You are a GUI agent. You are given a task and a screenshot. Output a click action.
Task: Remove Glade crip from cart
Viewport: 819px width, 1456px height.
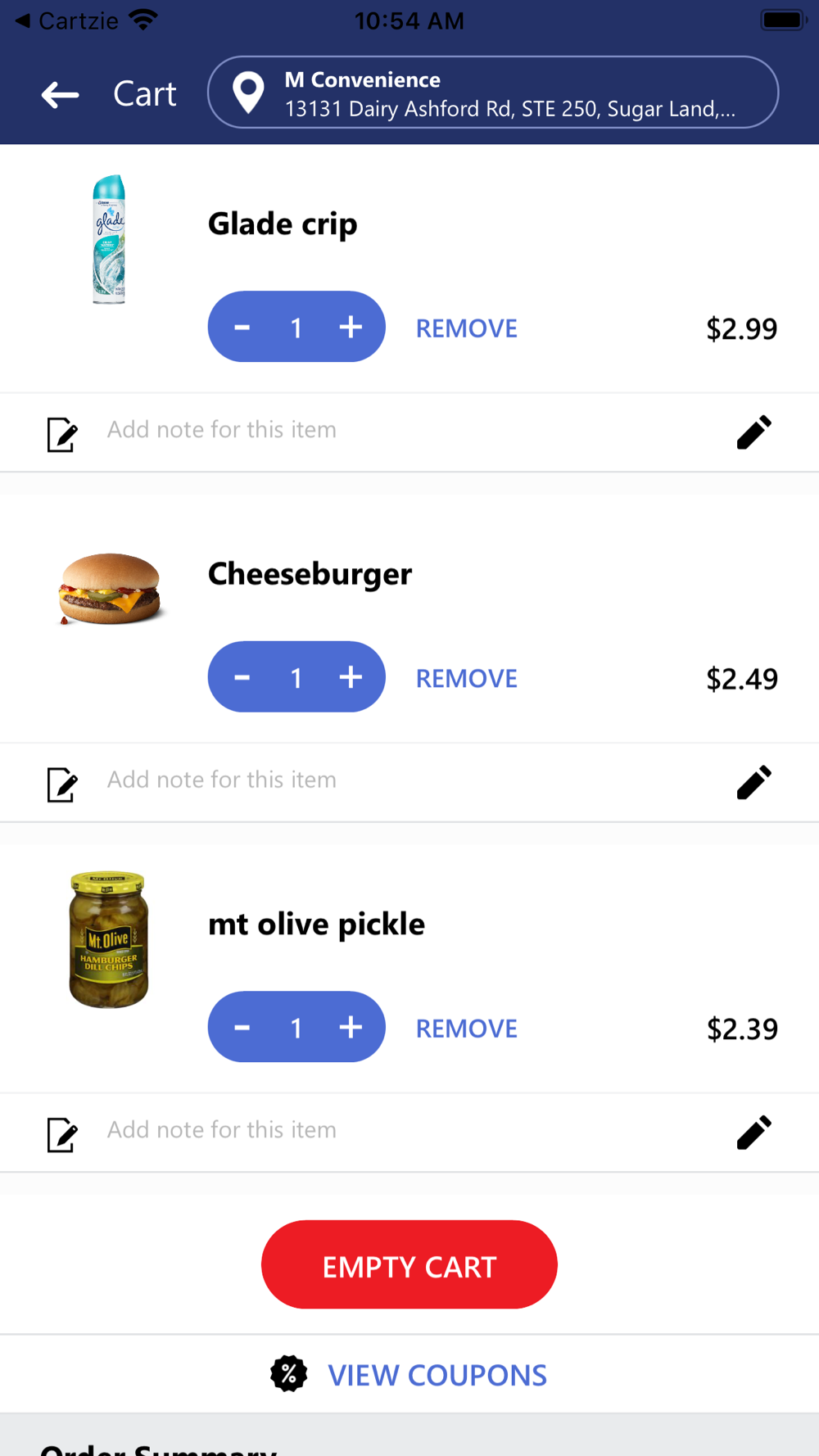(466, 328)
